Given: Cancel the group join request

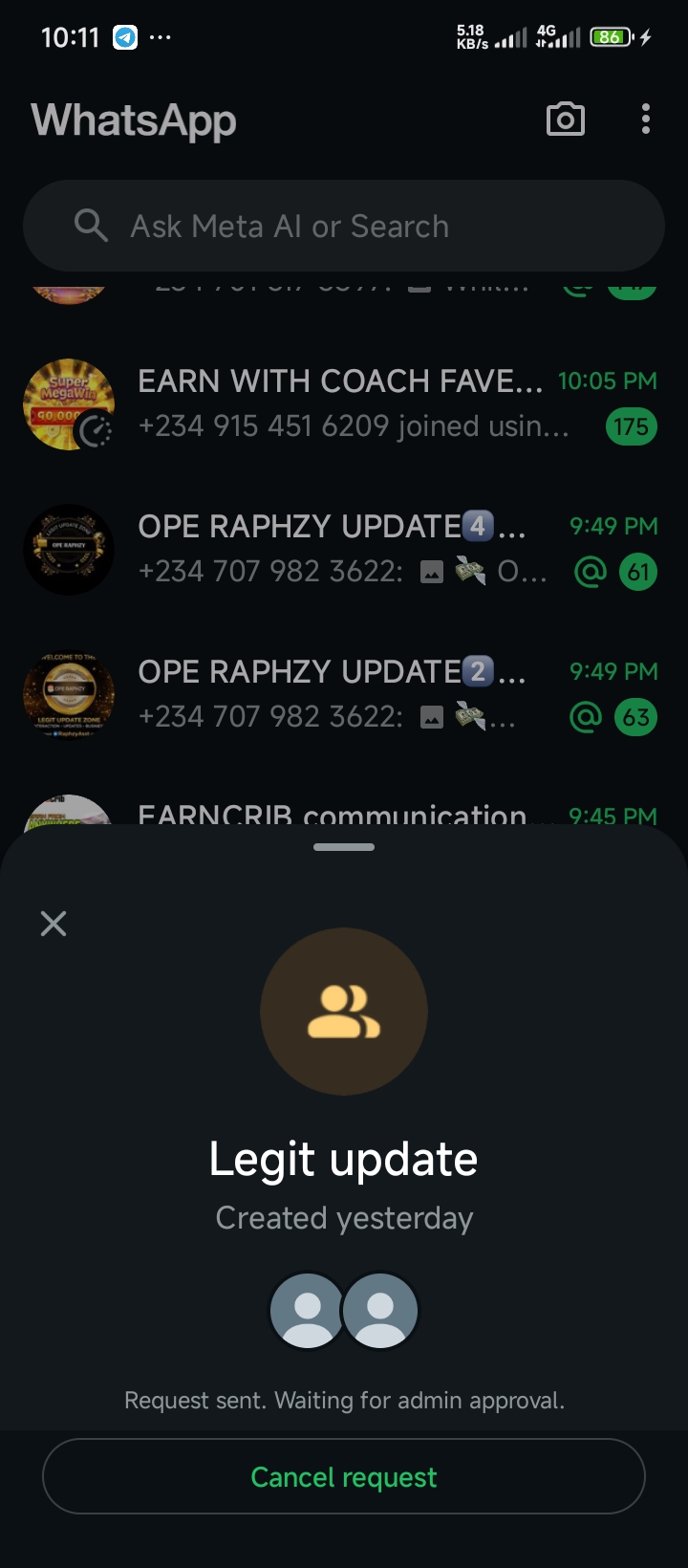Looking at the screenshot, I should 344,1476.
